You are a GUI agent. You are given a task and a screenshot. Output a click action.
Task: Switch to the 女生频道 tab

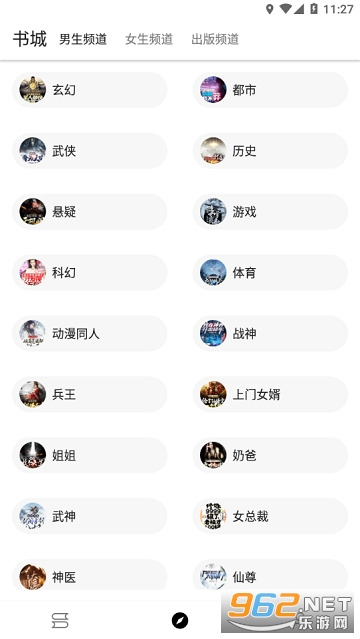click(149, 39)
